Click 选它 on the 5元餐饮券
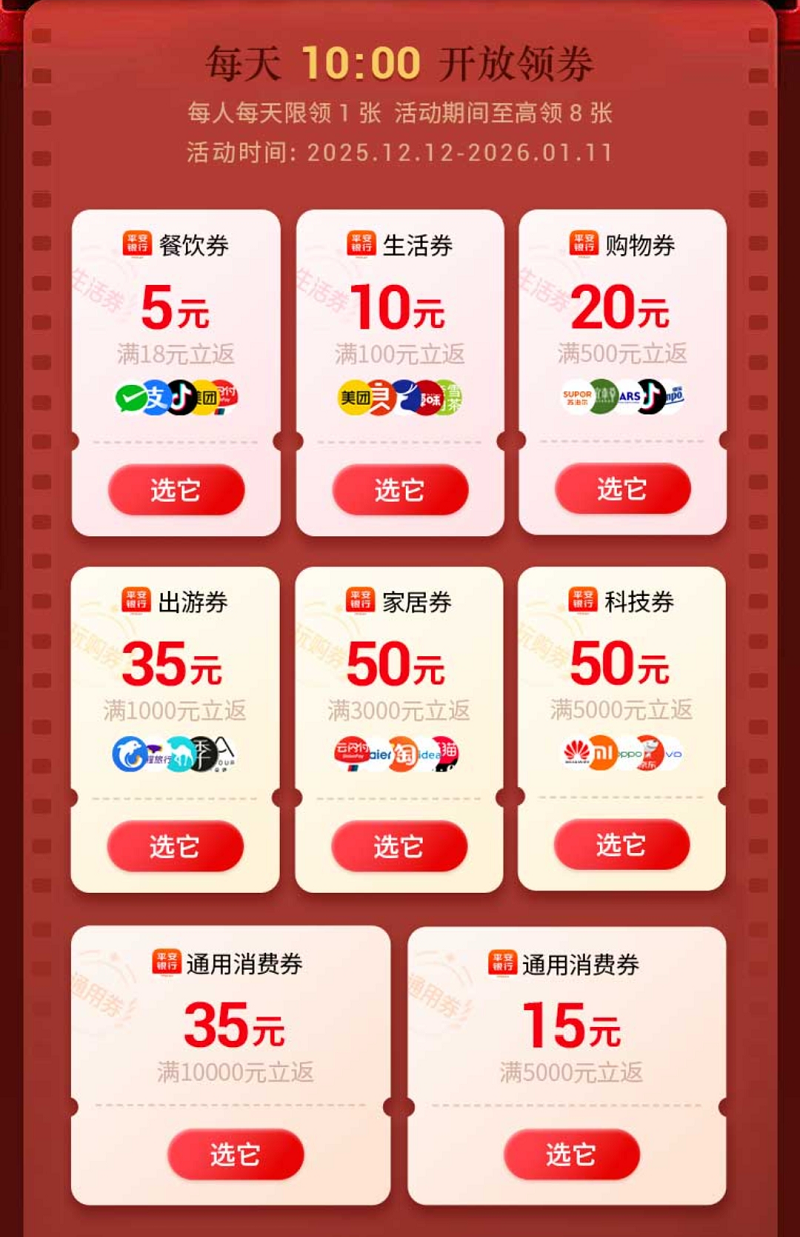Screen dimensions: 800x1237 177,490
